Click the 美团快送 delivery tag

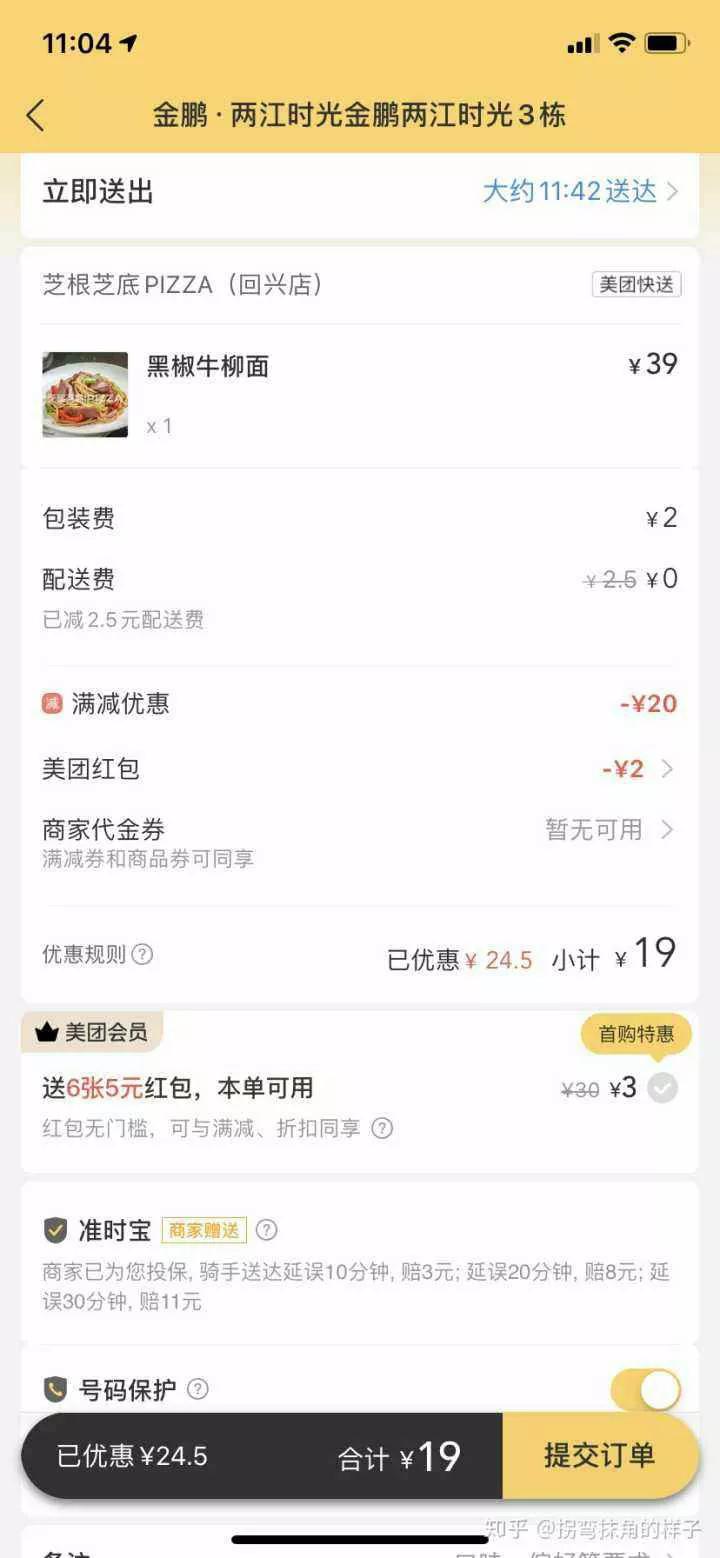click(x=637, y=284)
